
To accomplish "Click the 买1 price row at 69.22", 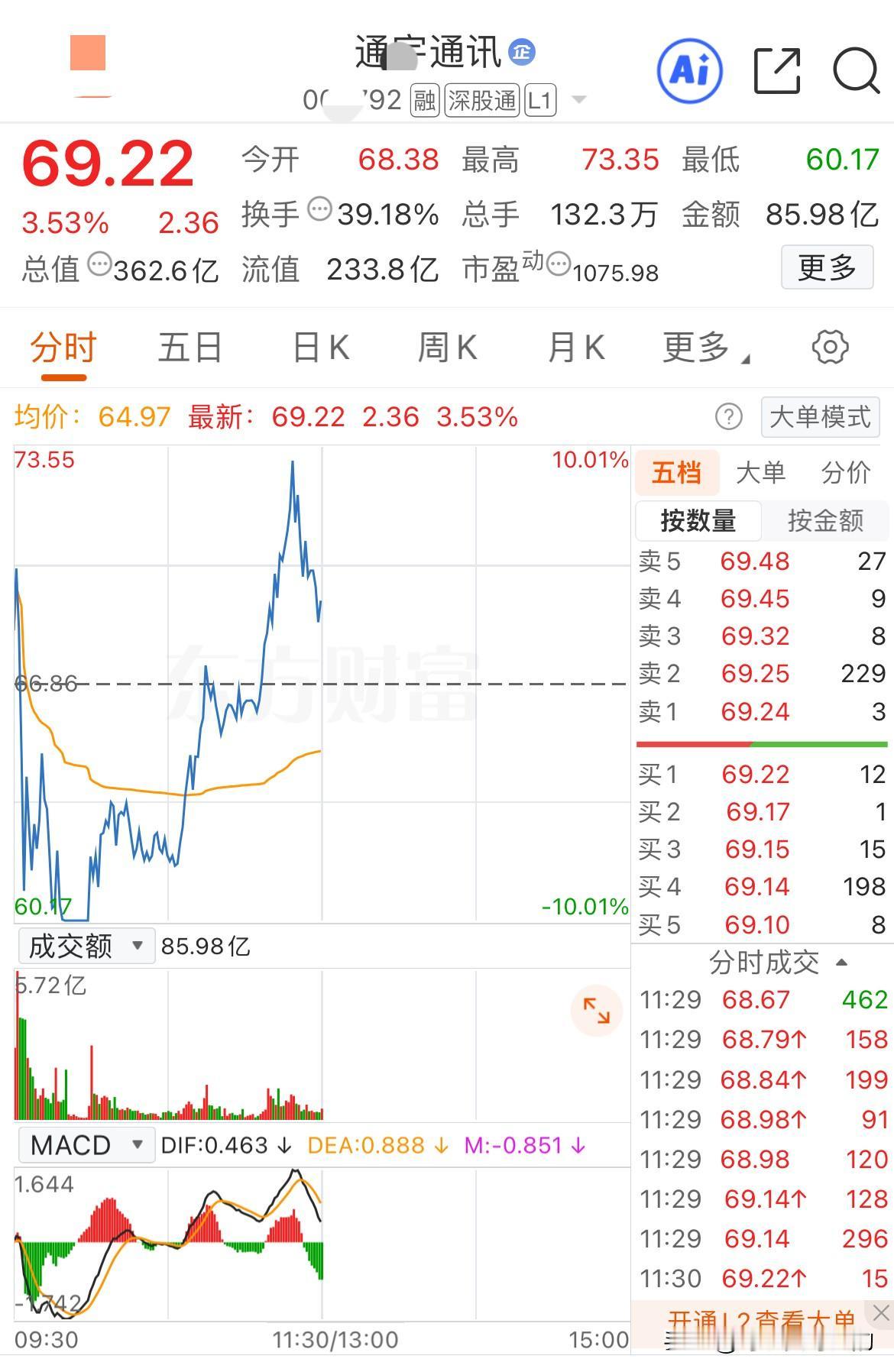I will pyautogui.click(x=756, y=774).
